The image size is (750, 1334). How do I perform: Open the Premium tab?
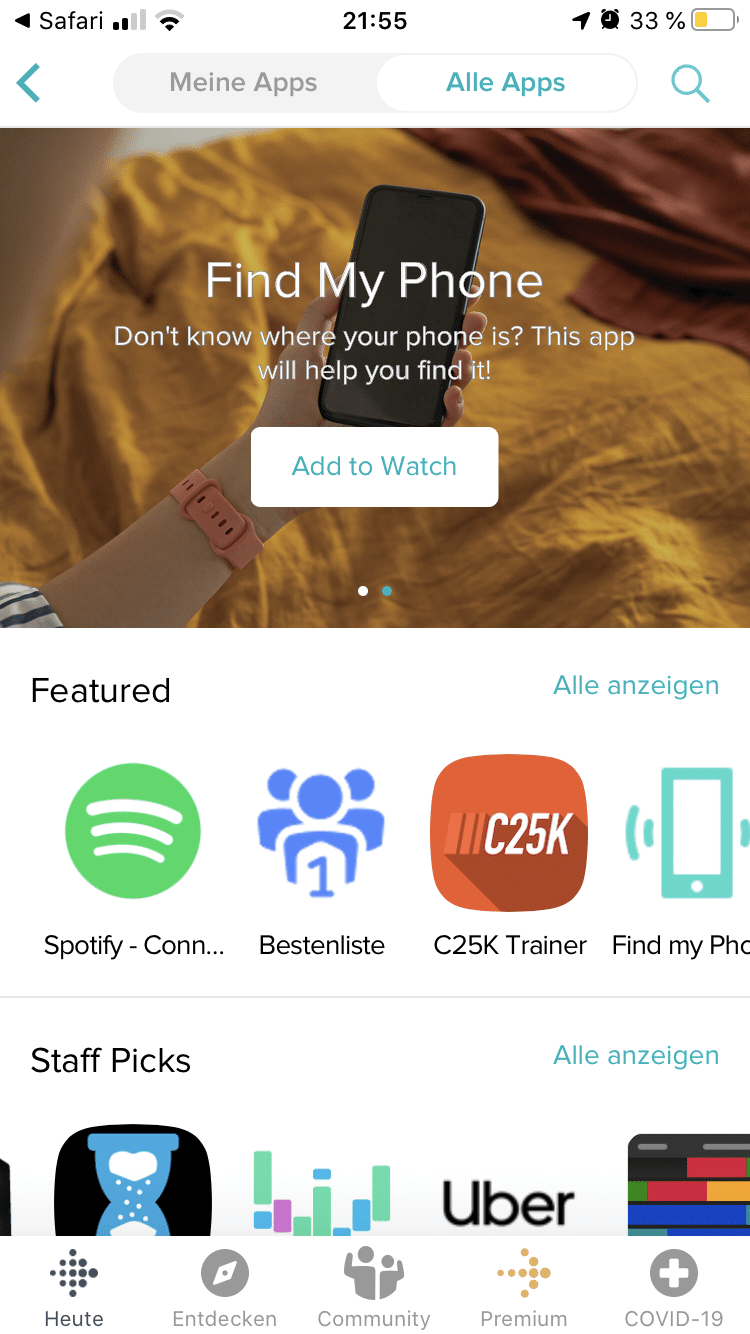point(523,1290)
